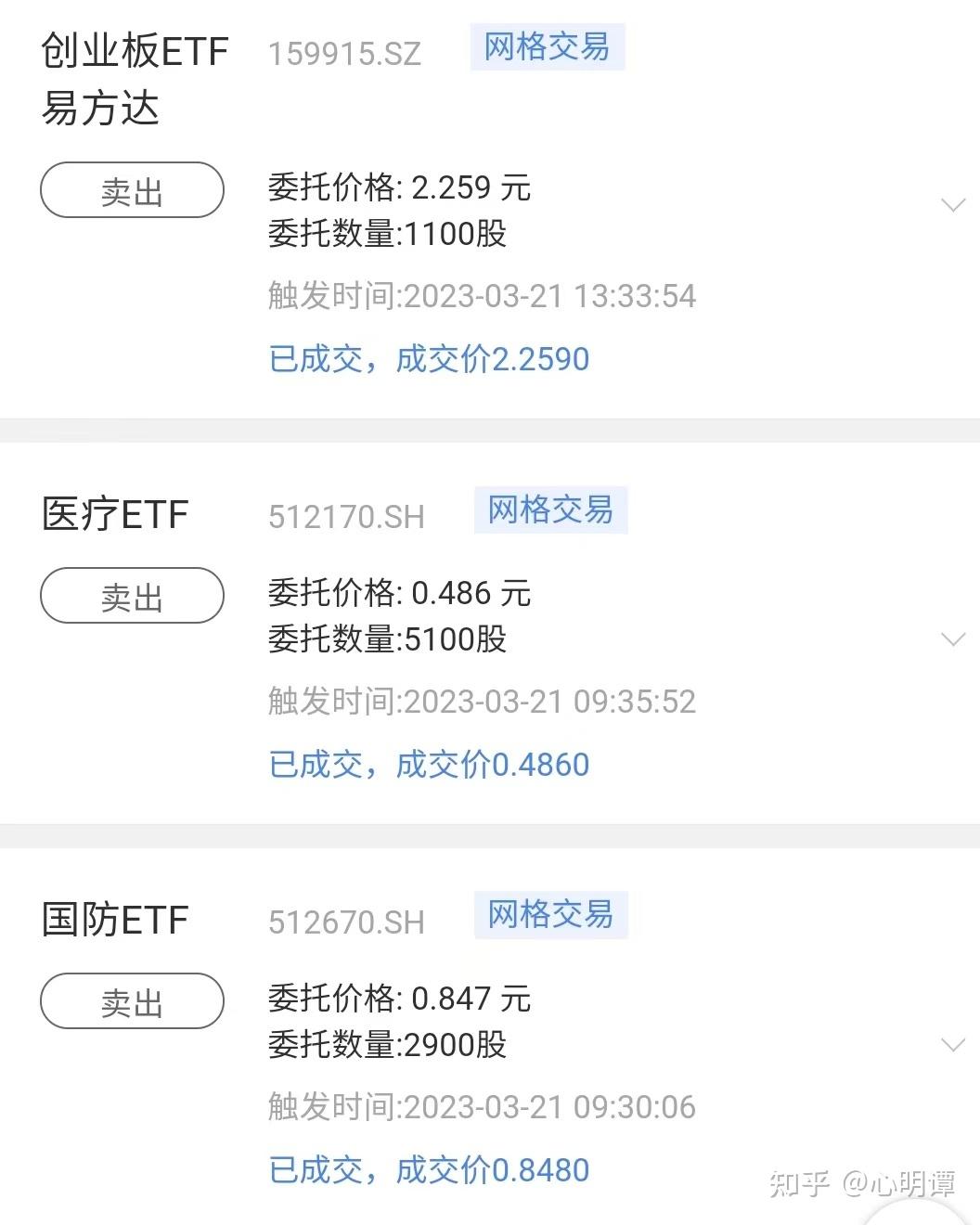Expand details for the 医疗ETF order
The width and height of the screenshot is (980, 1225).
coord(953,639)
